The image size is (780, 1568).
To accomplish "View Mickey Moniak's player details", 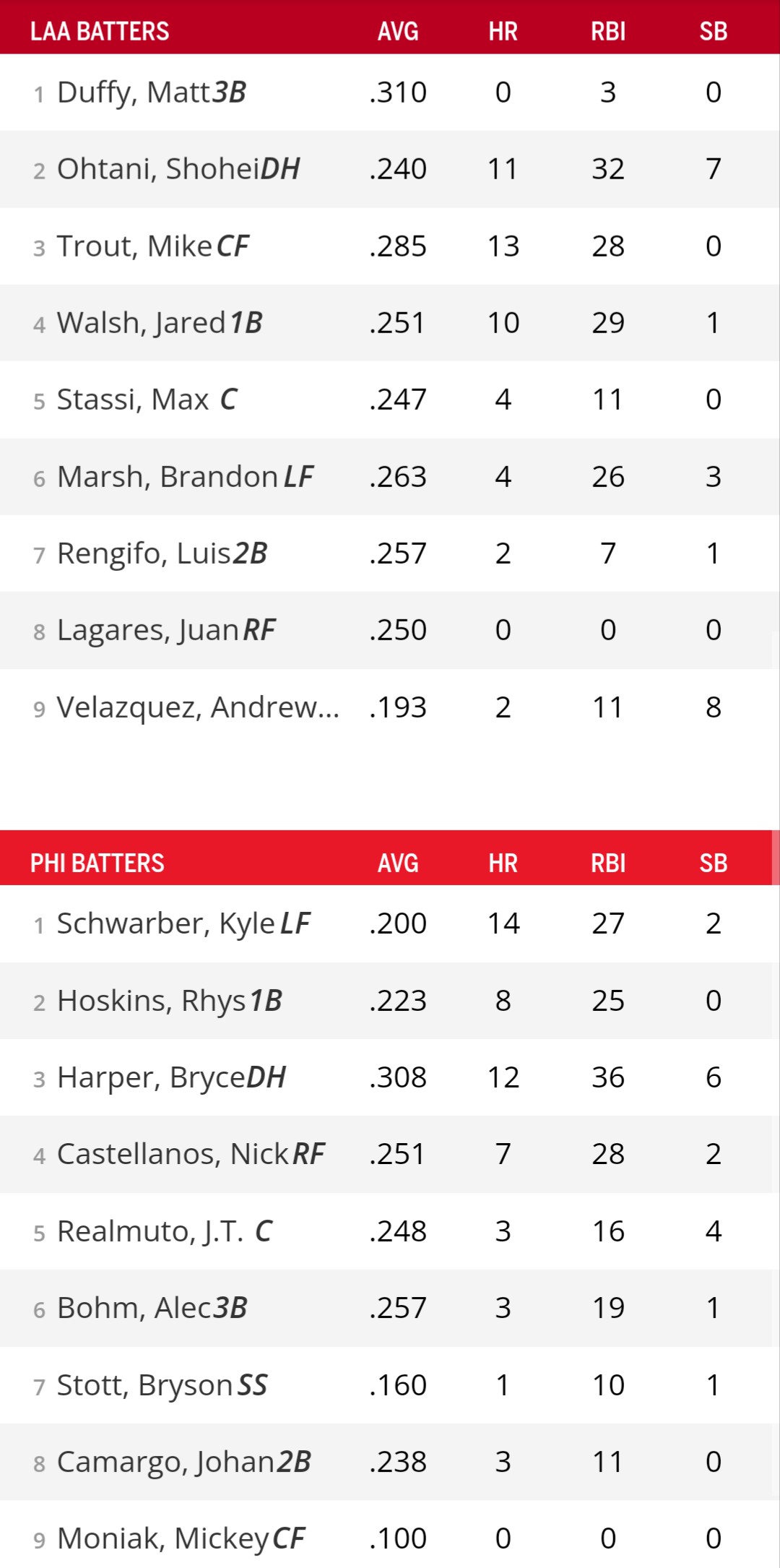I will (163, 1539).
